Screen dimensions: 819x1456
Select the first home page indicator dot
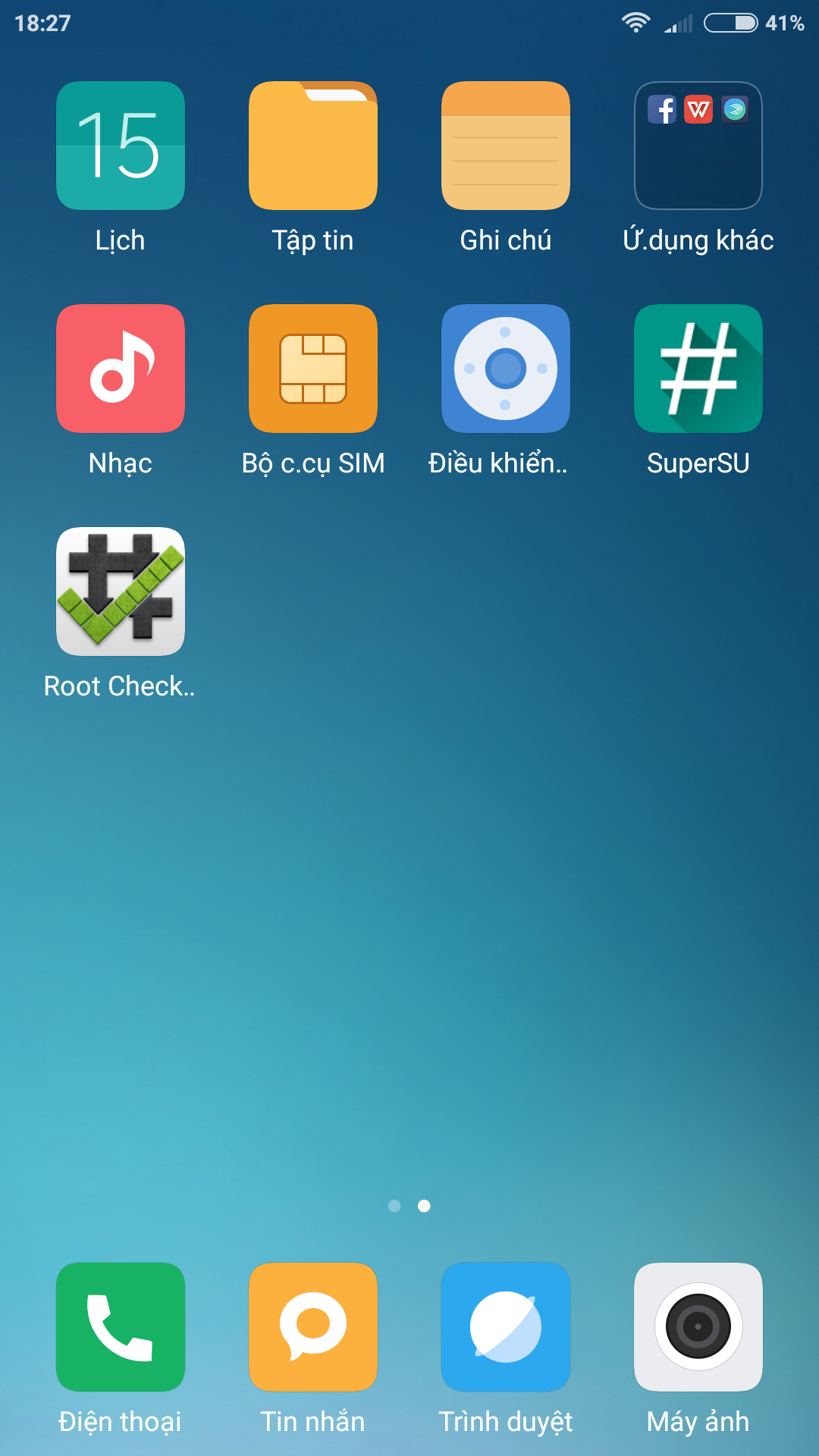[x=394, y=1206]
